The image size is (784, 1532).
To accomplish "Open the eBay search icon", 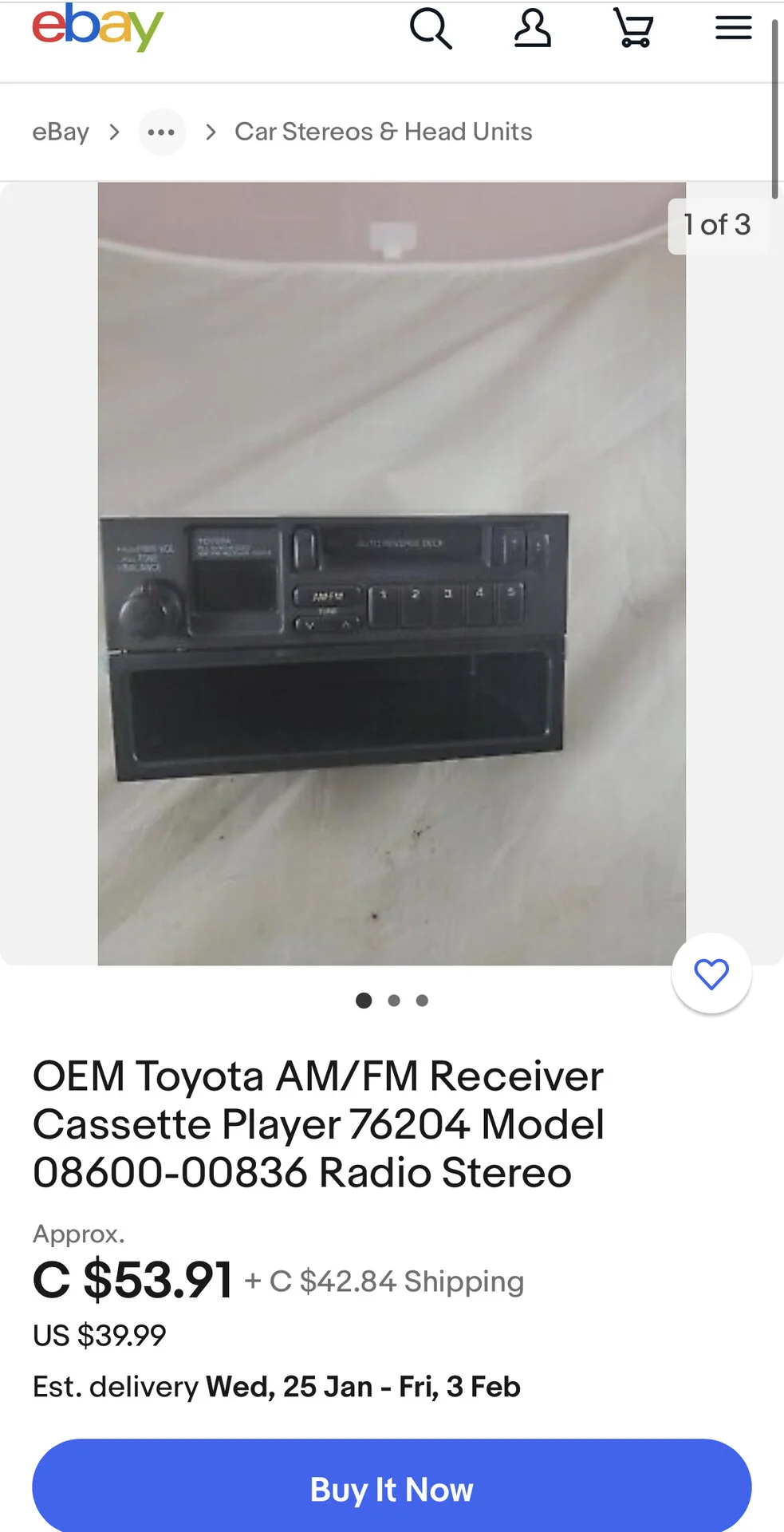I will 431,29.
